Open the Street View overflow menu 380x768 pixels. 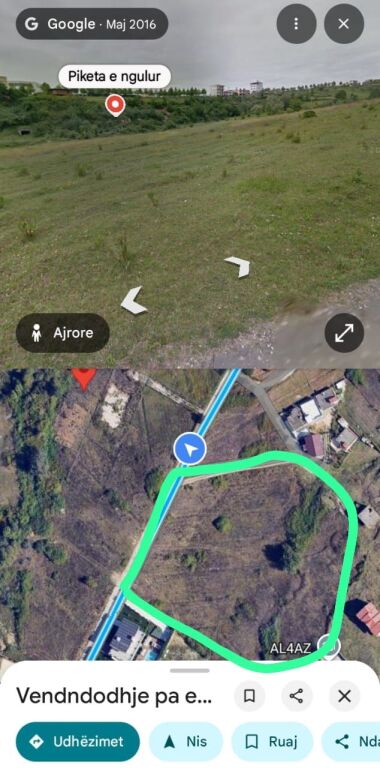point(296,24)
